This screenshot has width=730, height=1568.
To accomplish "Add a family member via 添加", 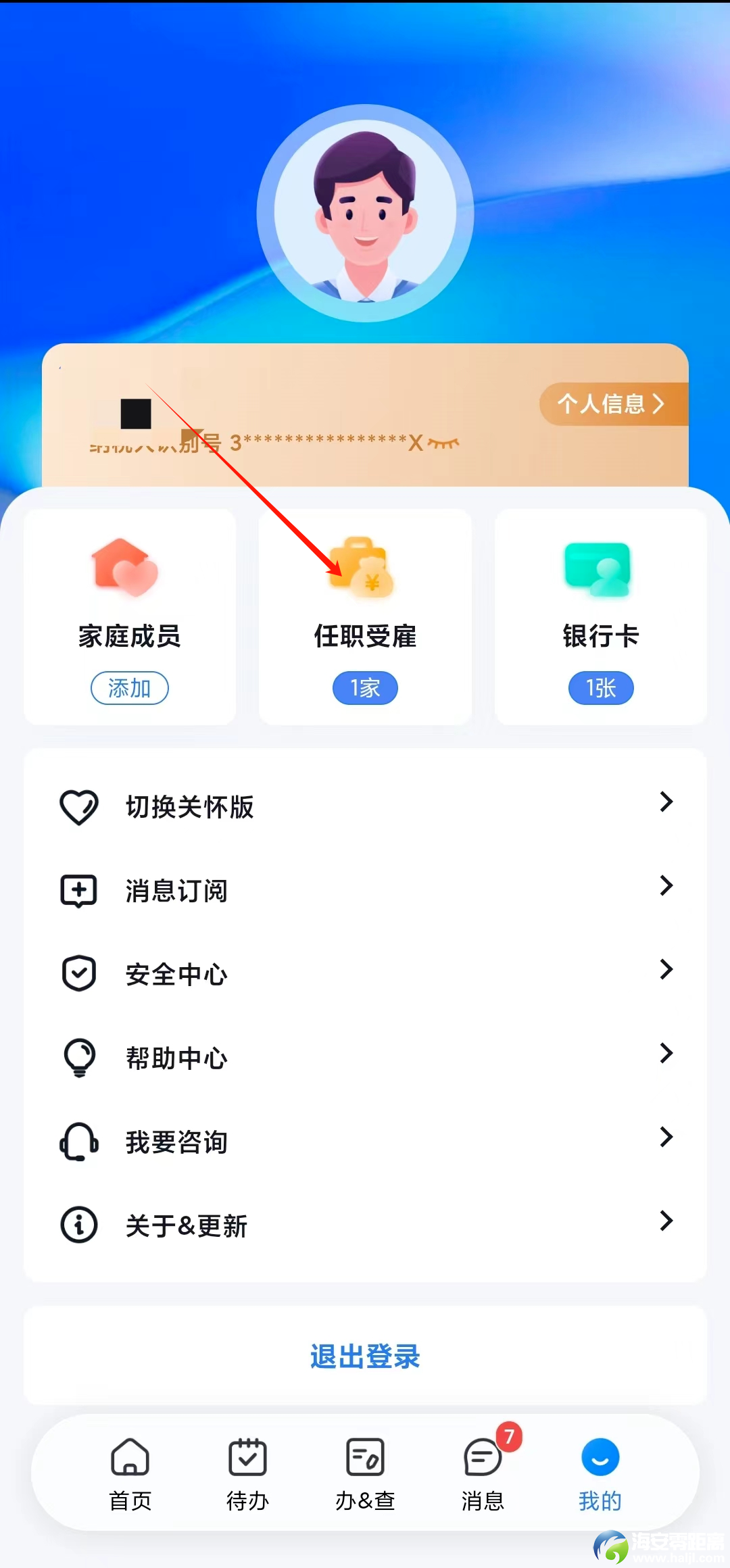I will [x=130, y=688].
